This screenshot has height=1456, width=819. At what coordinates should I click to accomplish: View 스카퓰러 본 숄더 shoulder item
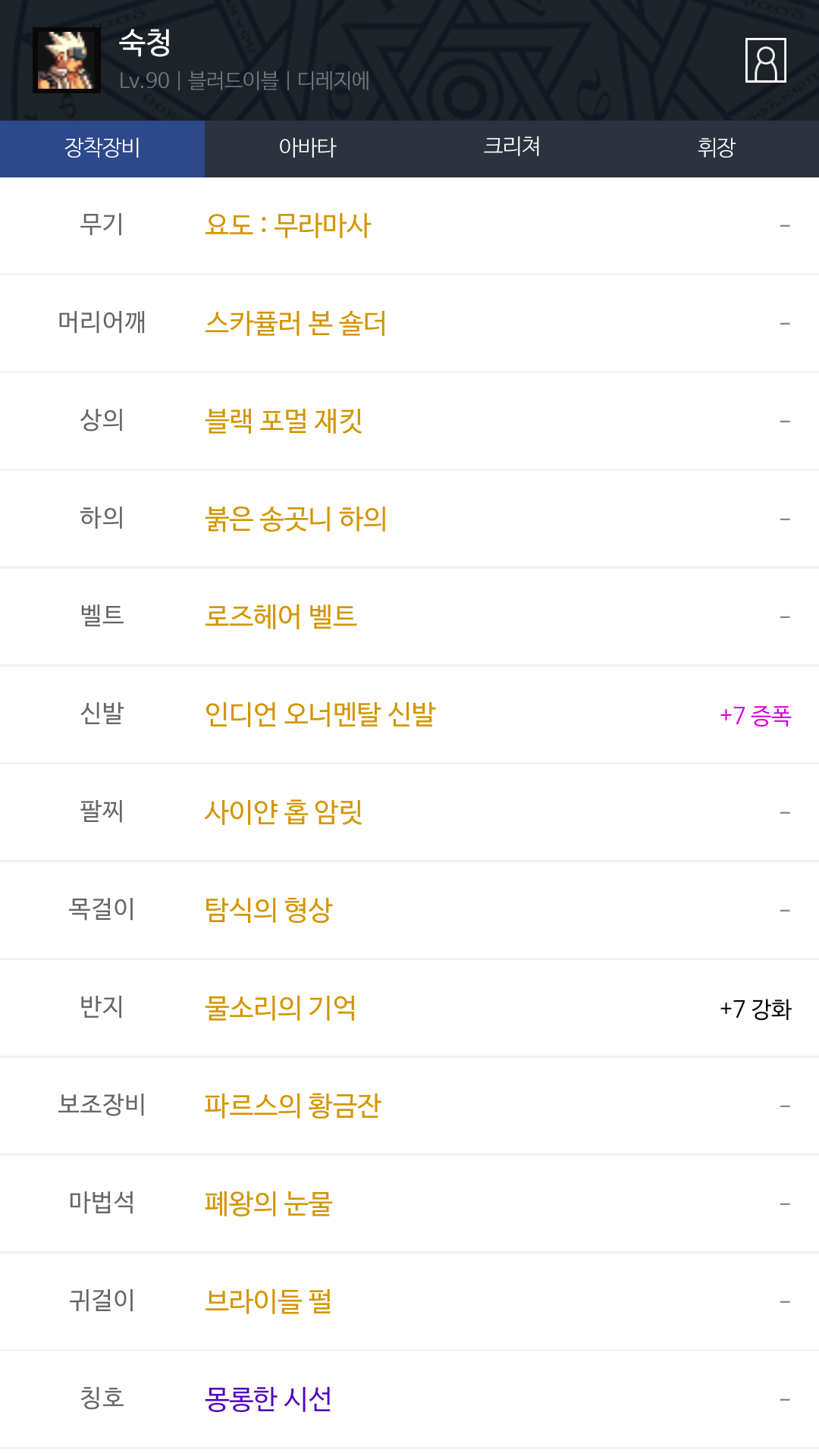[x=296, y=323]
